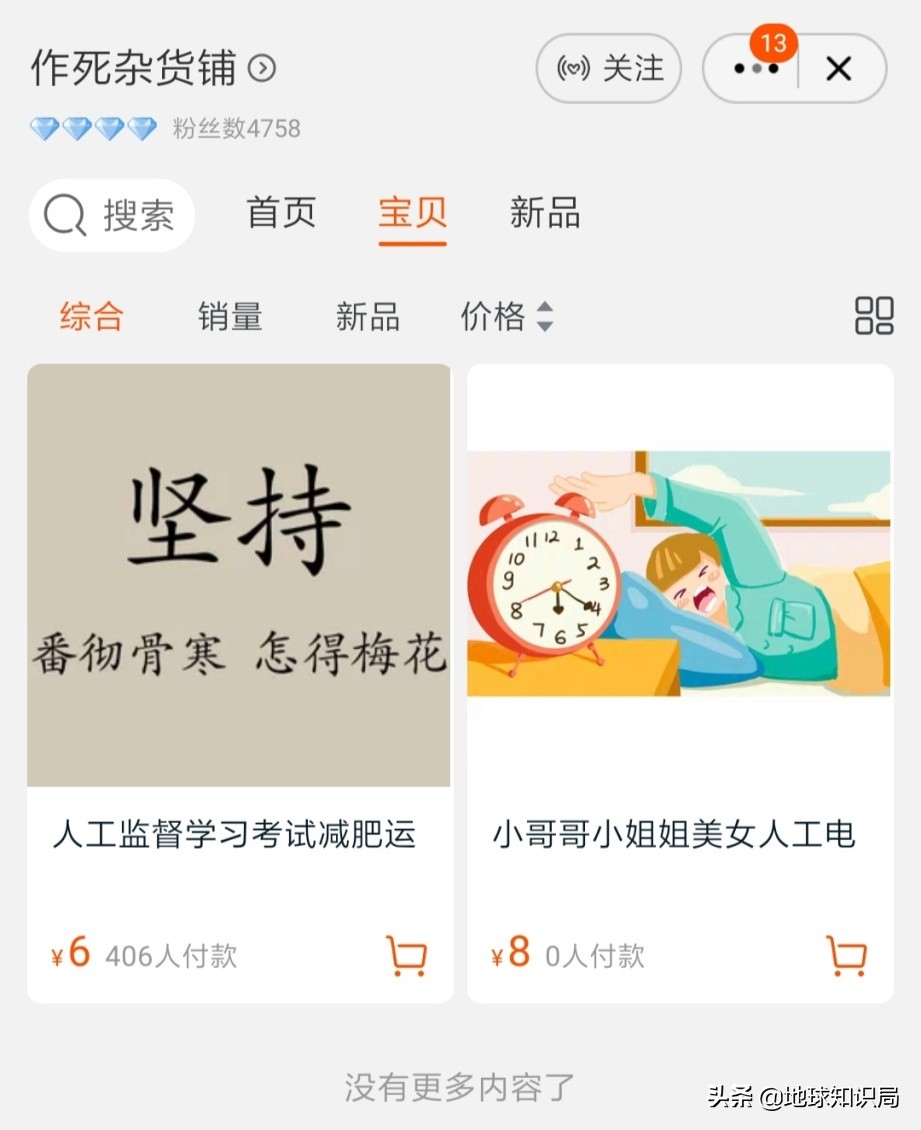
Task: Click the 粉丝数4758 fan count
Action: tap(237, 128)
